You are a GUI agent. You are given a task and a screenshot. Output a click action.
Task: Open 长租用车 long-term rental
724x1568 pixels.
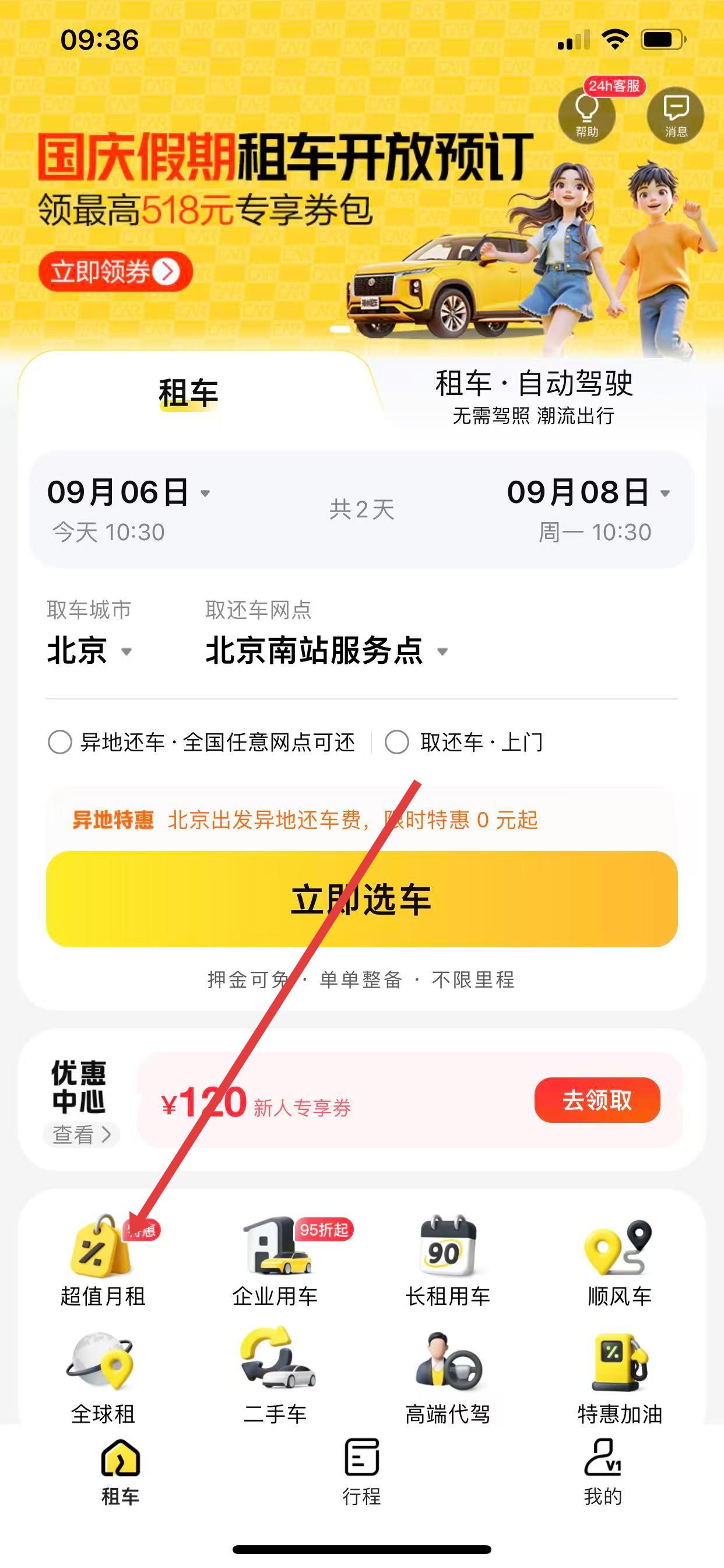point(448,1261)
